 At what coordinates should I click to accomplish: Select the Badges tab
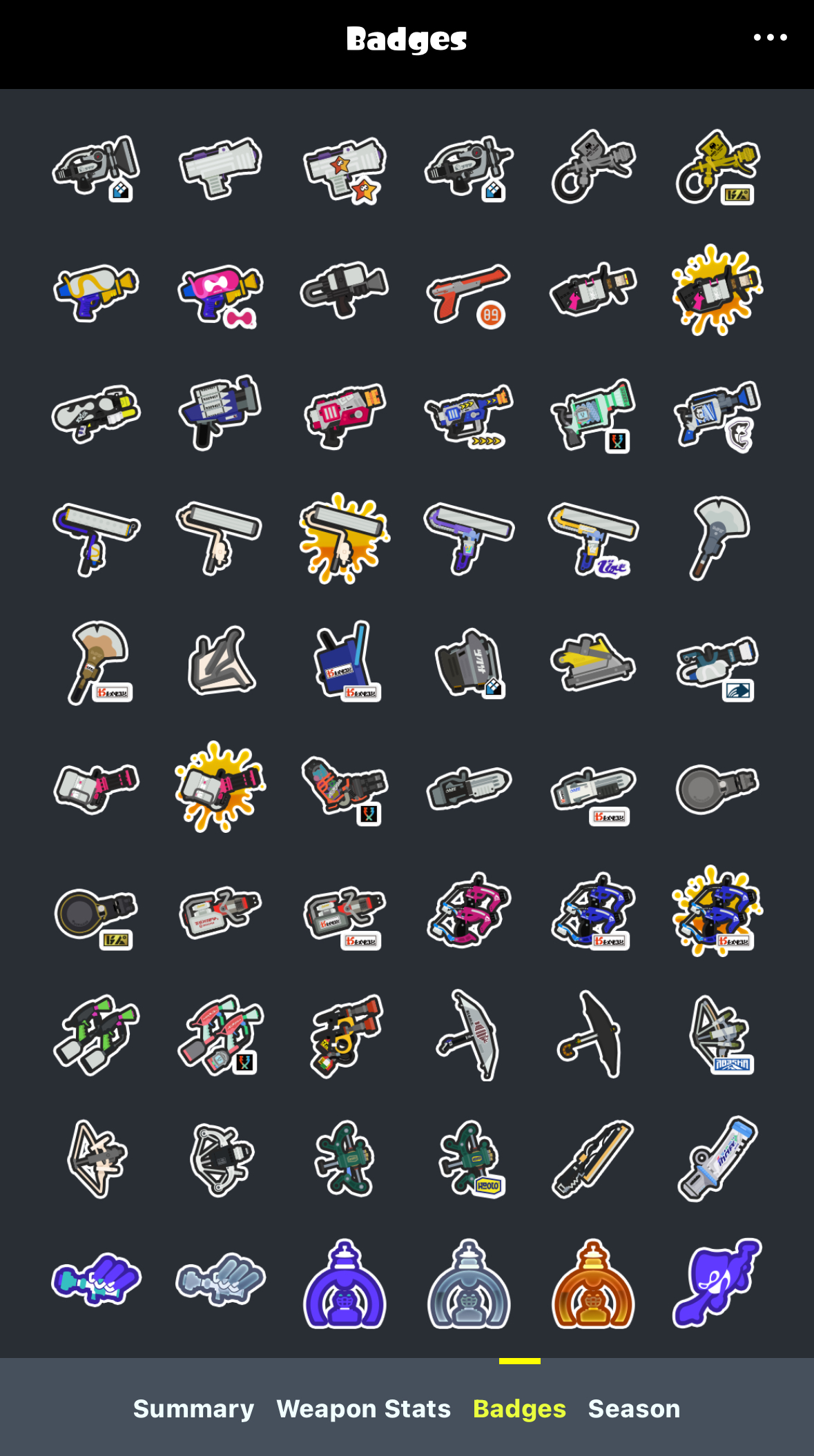(x=519, y=1408)
